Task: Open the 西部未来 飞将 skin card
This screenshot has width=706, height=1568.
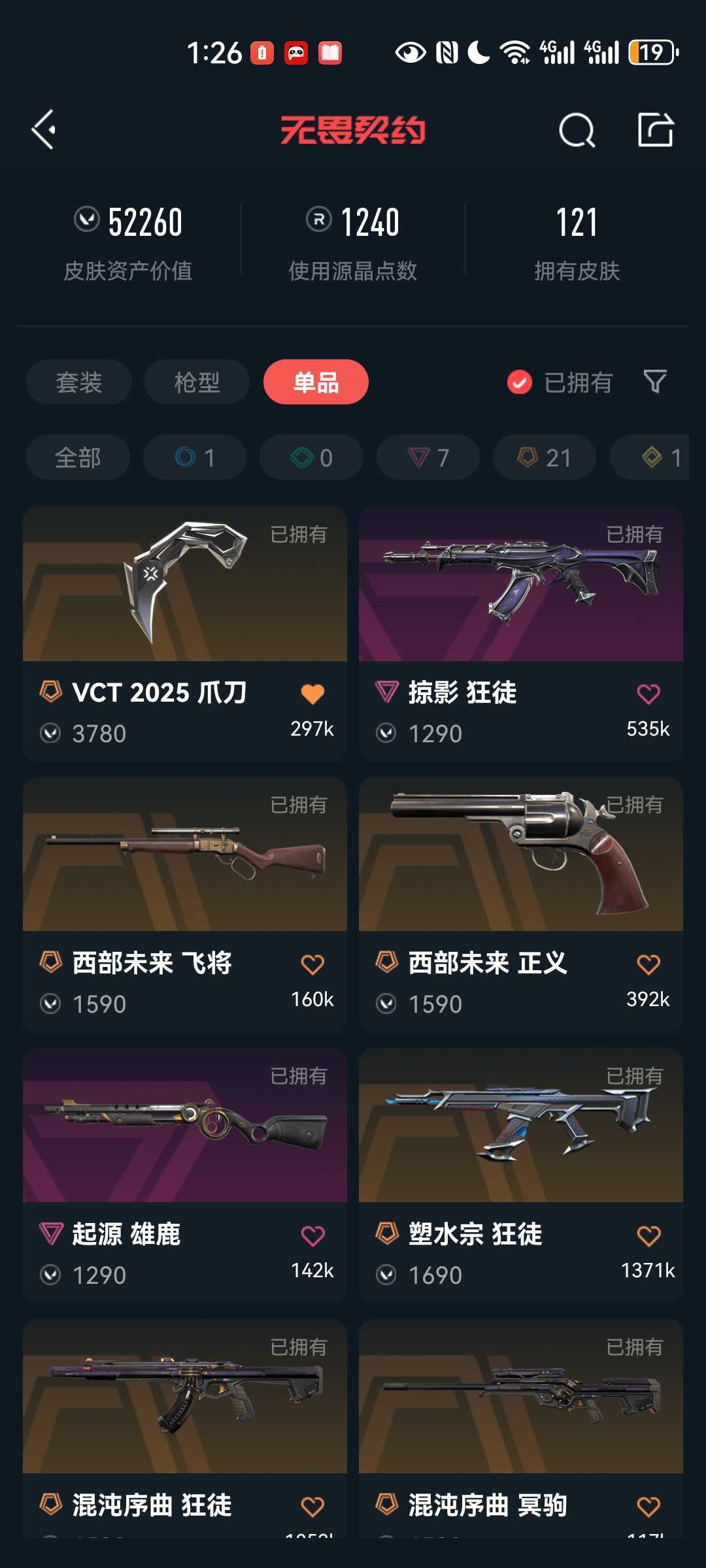Action: pos(185,905)
